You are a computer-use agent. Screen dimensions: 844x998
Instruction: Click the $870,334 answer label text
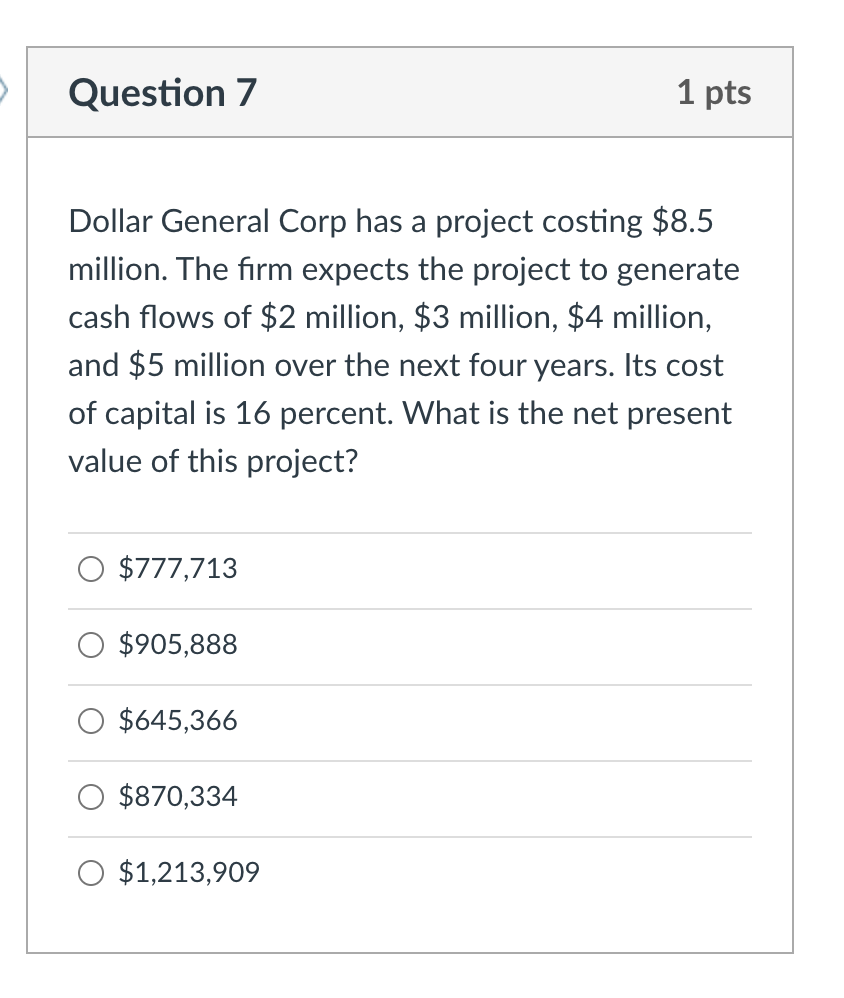pyautogui.click(x=177, y=796)
